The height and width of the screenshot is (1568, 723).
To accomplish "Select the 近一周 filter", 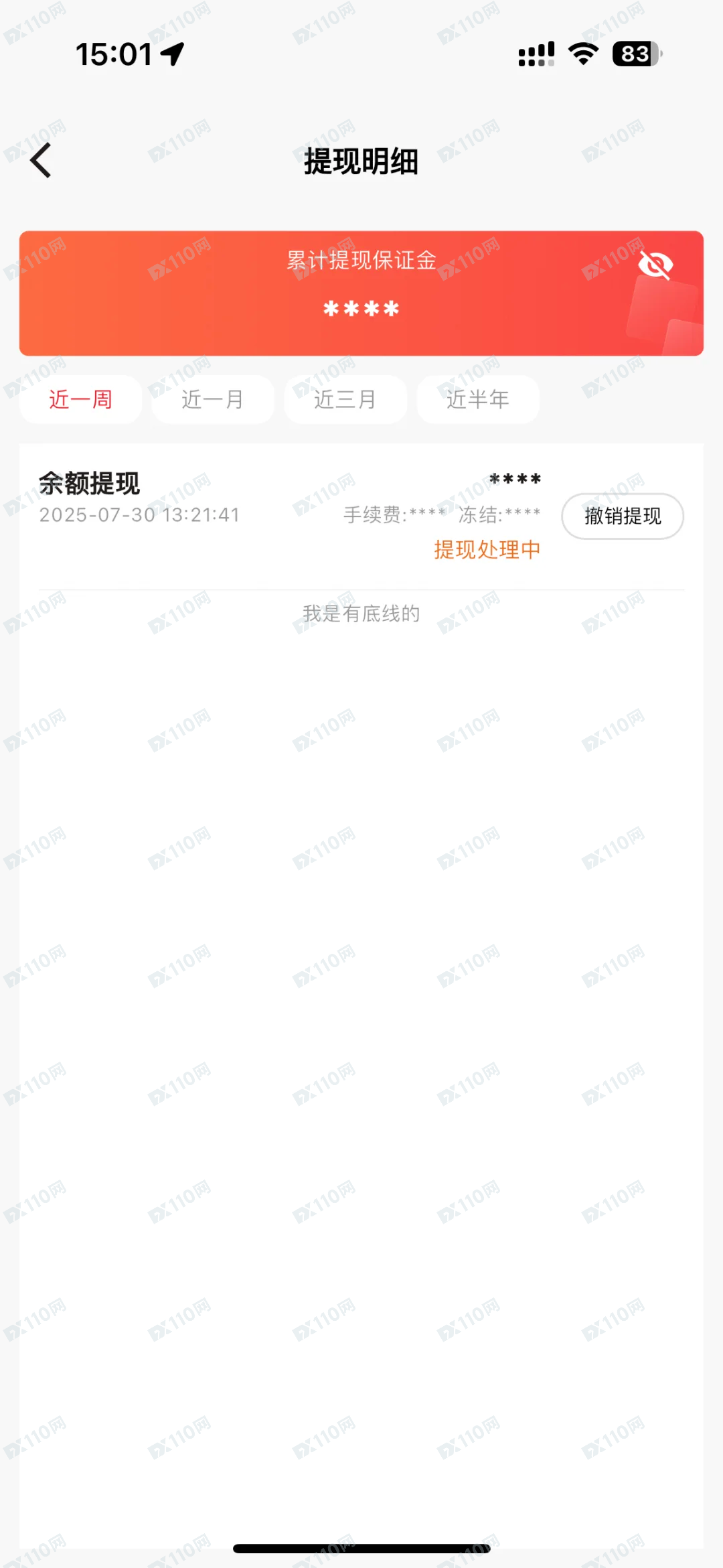I will click(x=80, y=399).
